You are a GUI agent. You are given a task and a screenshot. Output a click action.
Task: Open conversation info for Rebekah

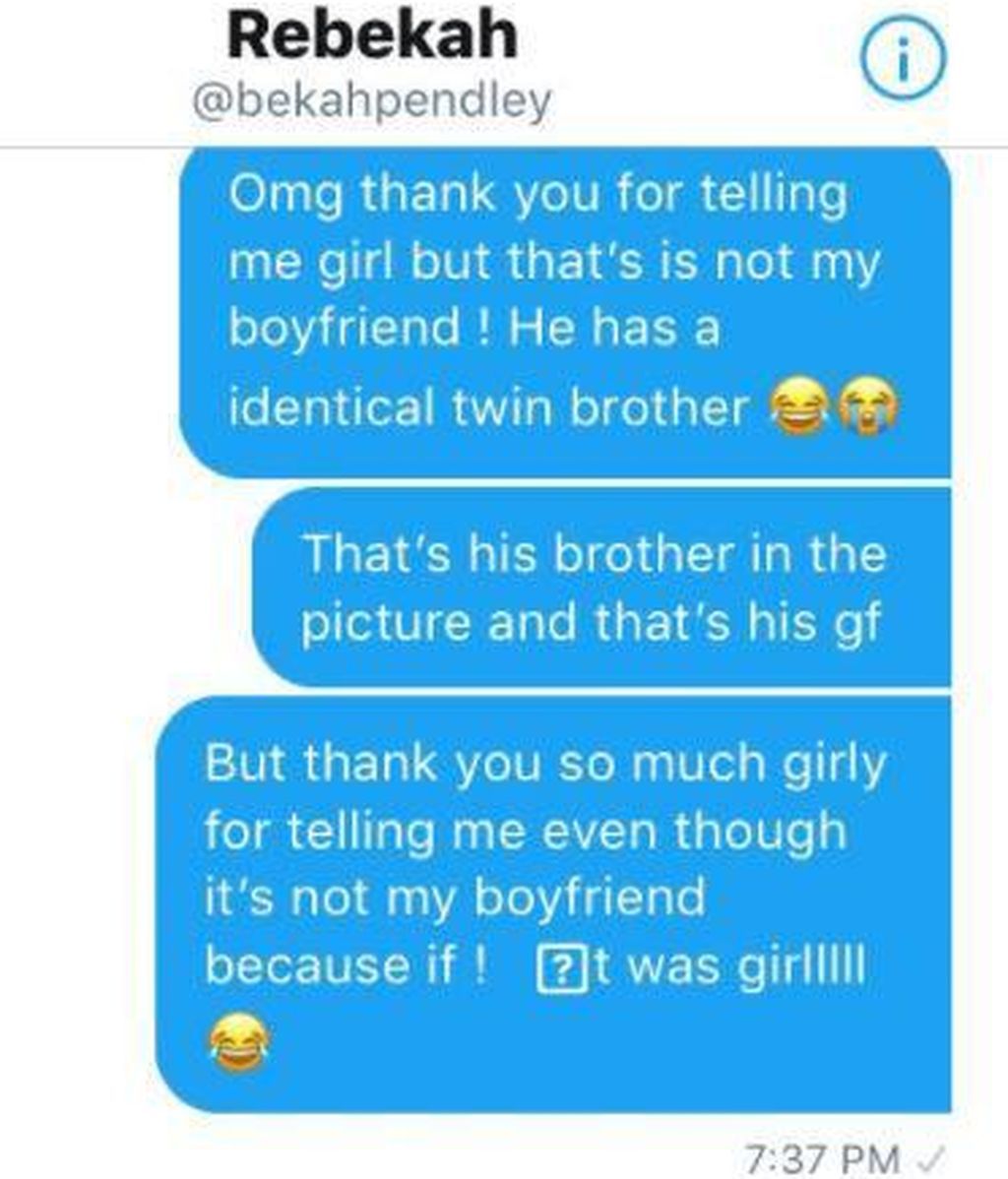click(x=903, y=64)
